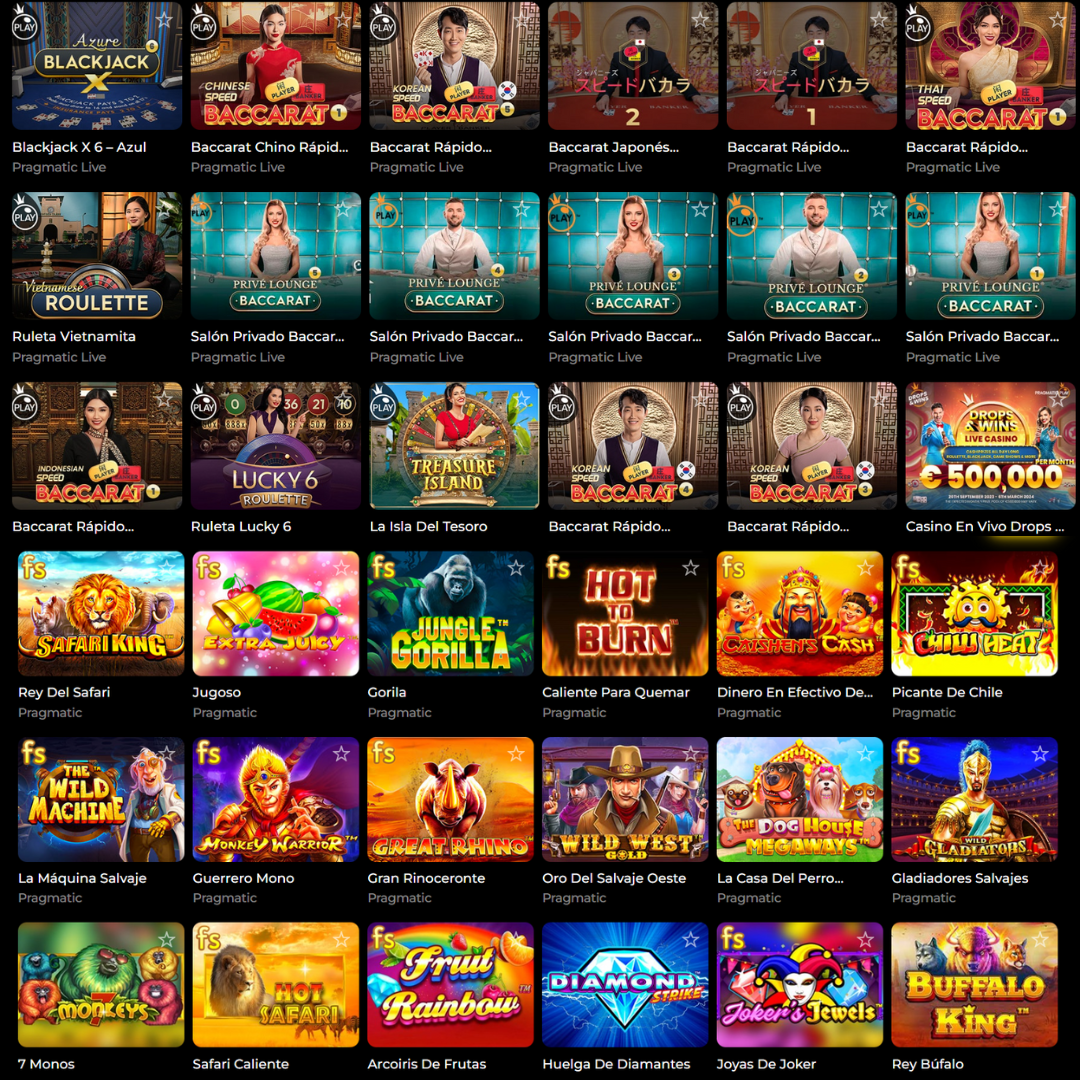Open the Joyas De Joker slot
Viewport: 1080px width, 1080px height.
click(x=800, y=984)
